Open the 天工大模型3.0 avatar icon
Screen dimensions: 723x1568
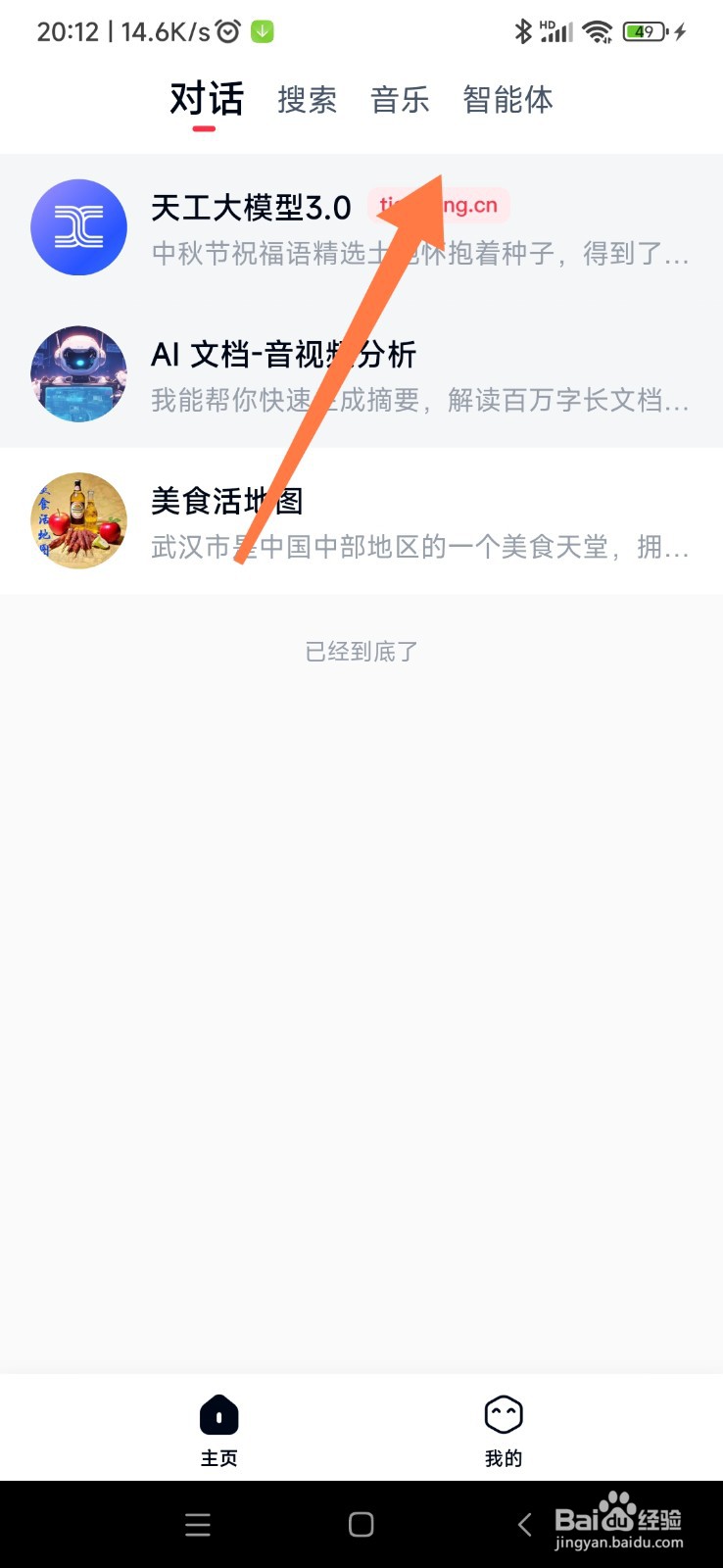point(78,226)
